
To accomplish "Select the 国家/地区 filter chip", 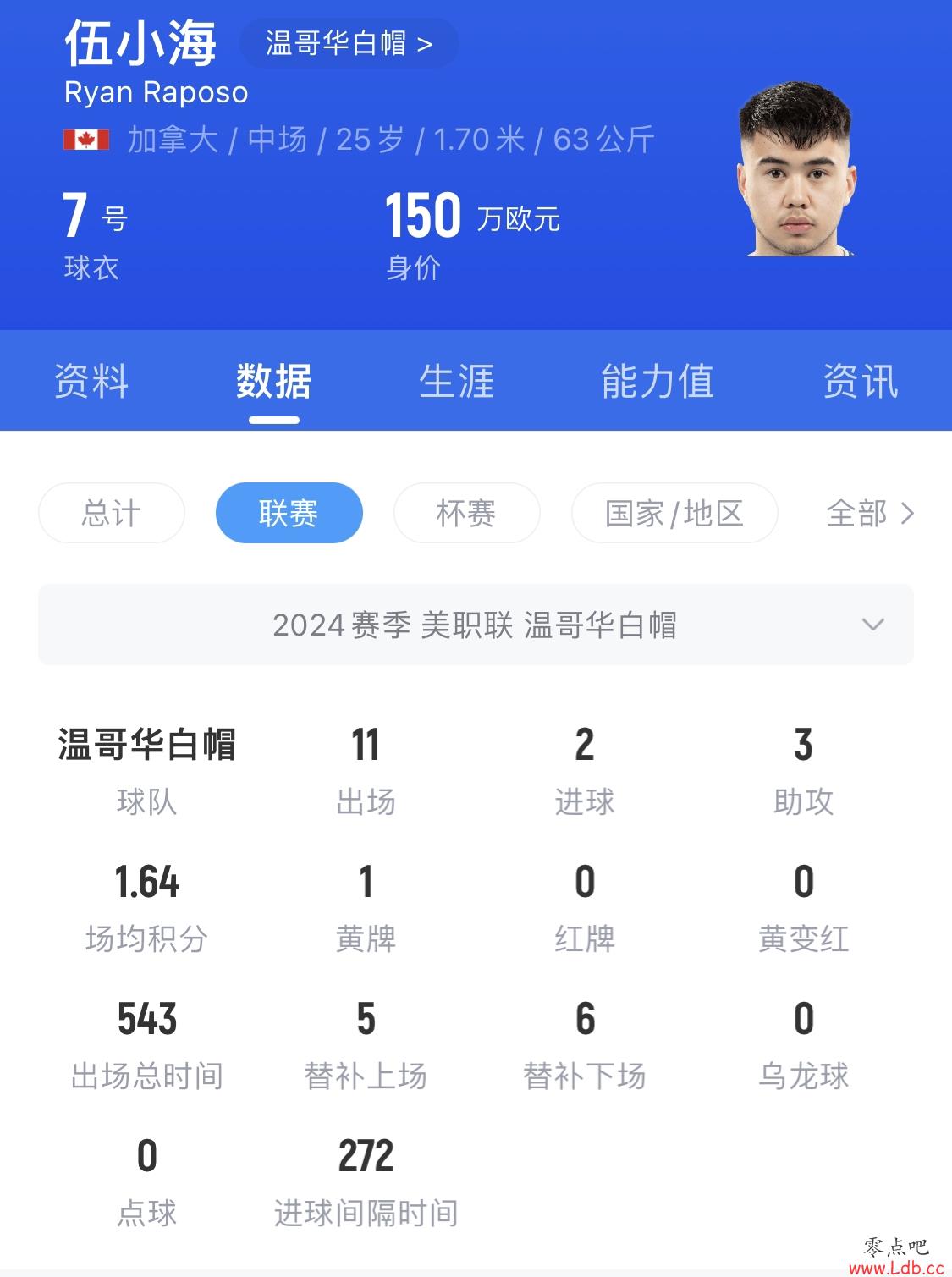I will point(674,513).
